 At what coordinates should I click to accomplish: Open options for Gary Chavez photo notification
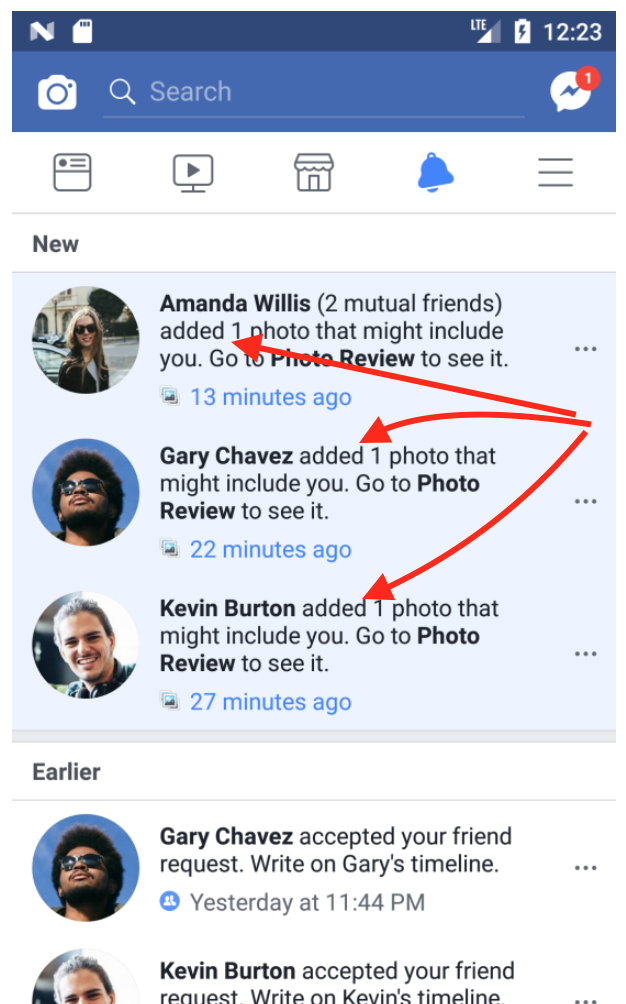[586, 501]
